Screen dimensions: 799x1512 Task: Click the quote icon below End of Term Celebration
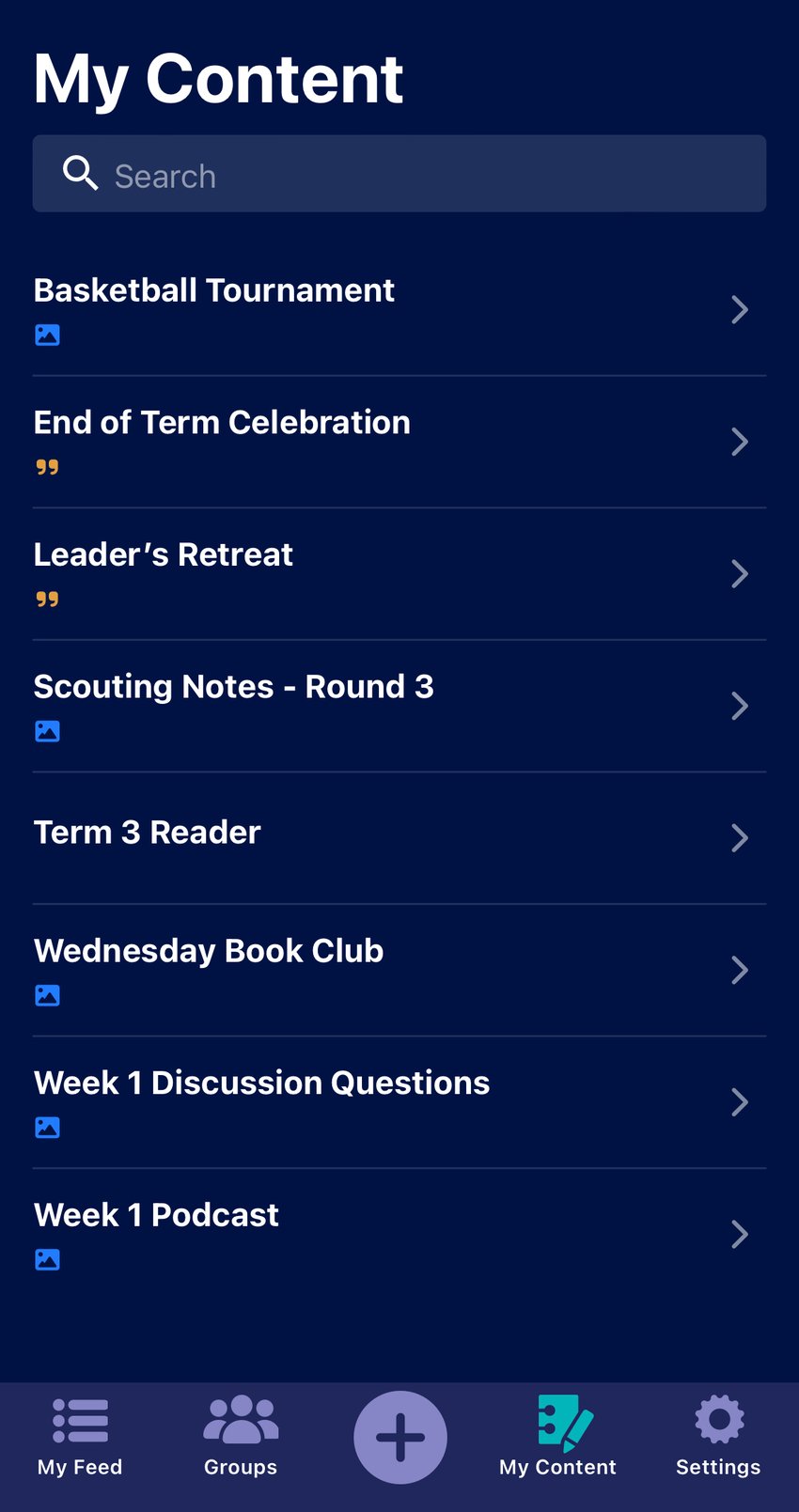point(48,466)
